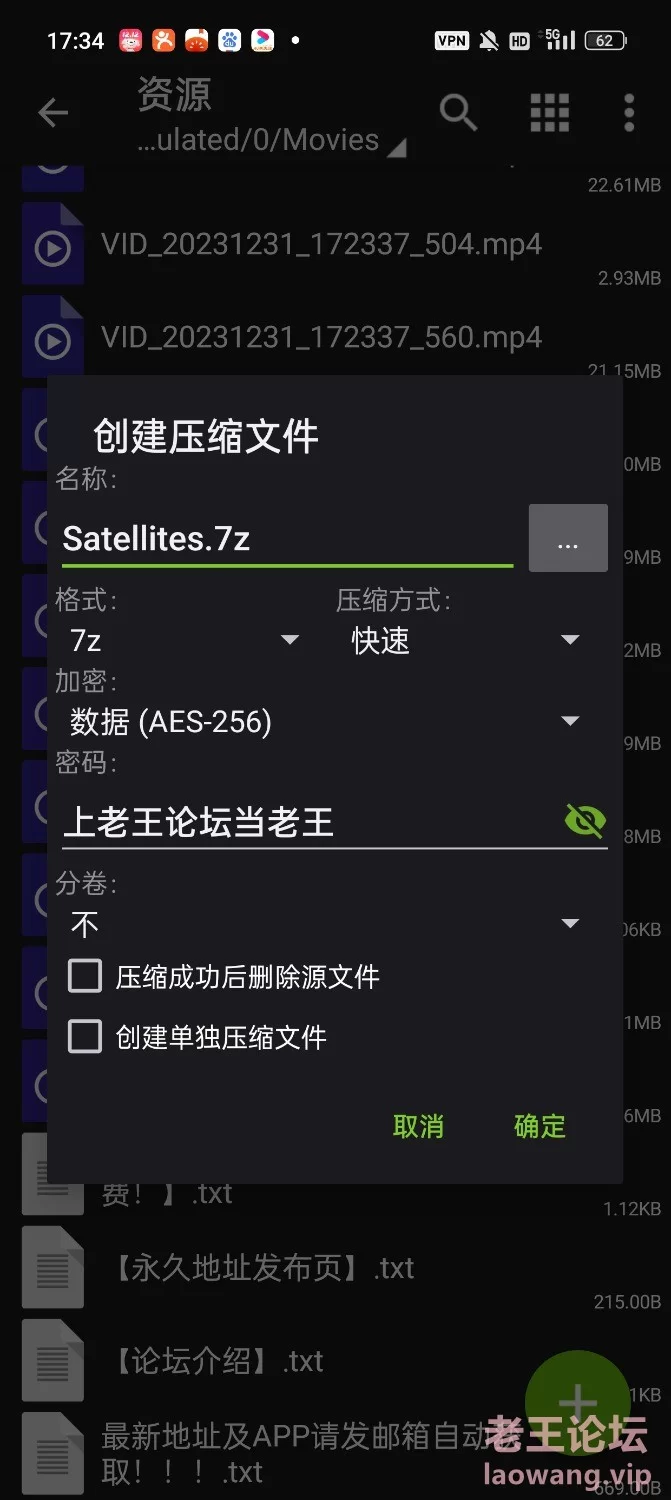
Task: Confirm with the 确定 button
Action: coord(540,1126)
